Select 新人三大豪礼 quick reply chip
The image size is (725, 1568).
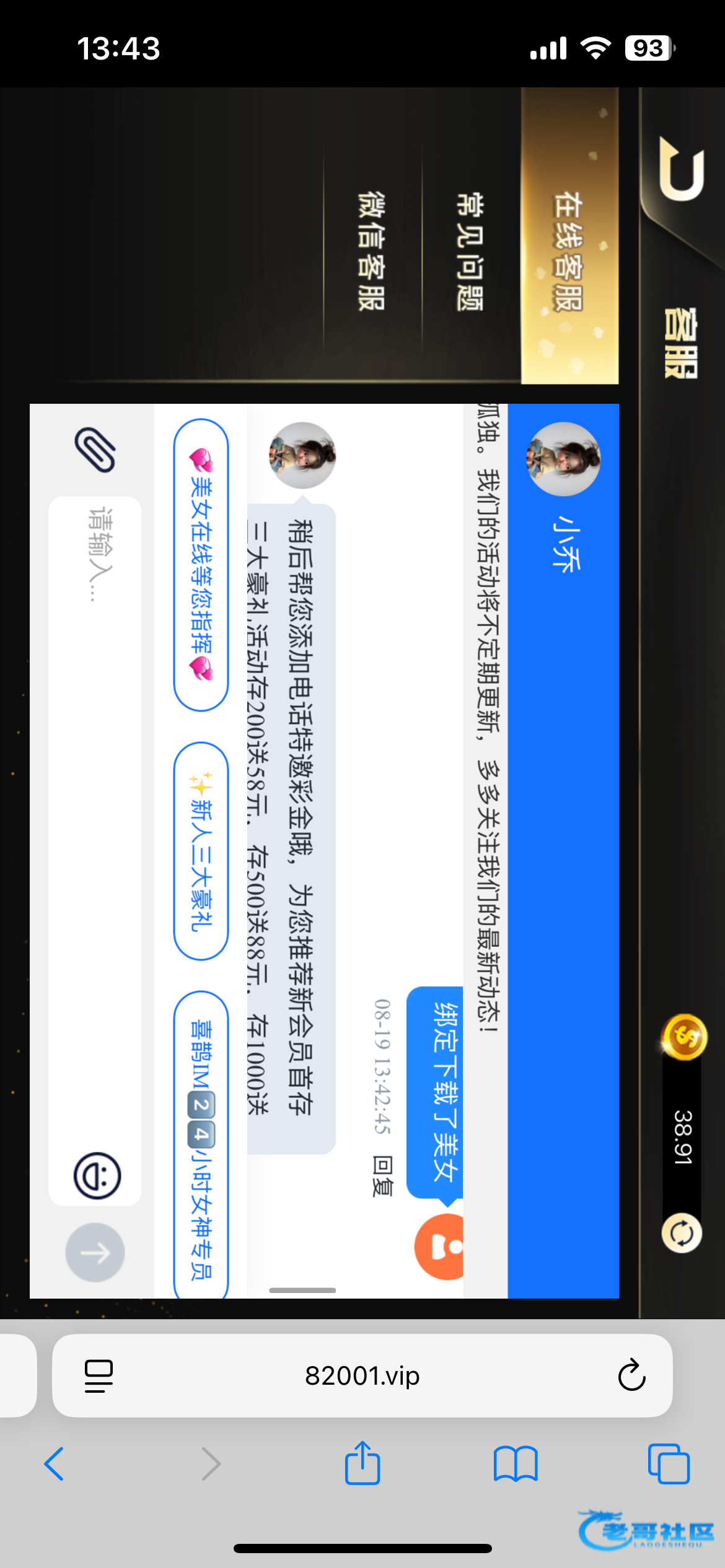point(201,851)
